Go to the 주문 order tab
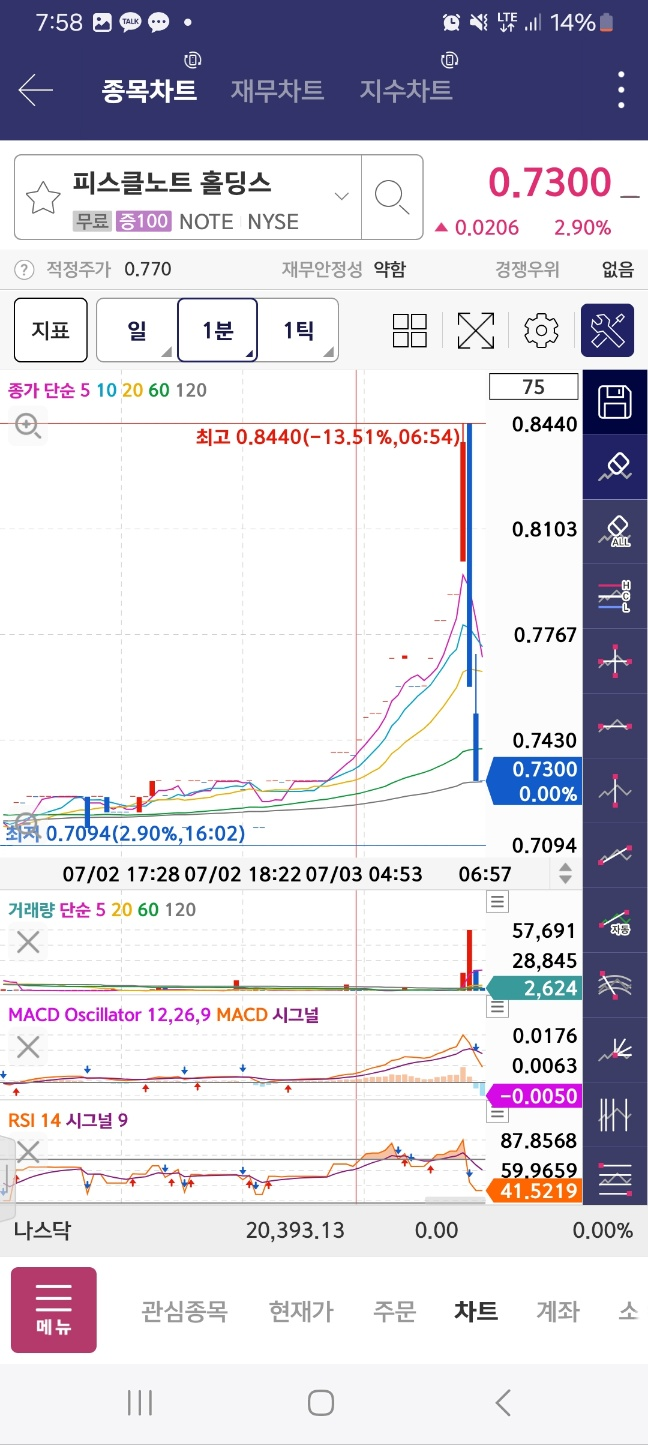The image size is (648, 1445). [x=394, y=1311]
